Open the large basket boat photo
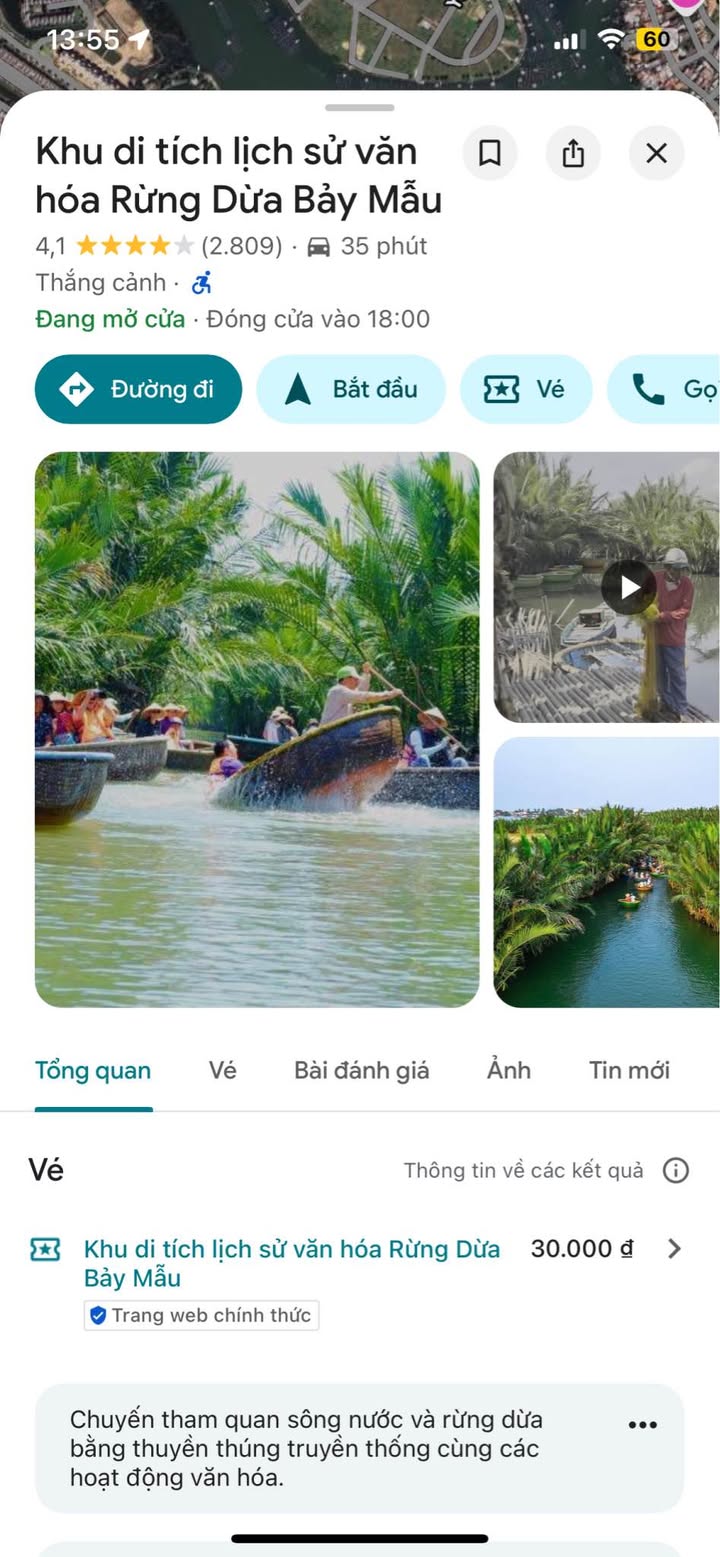The width and height of the screenshot is (720, 1557). 257,729
